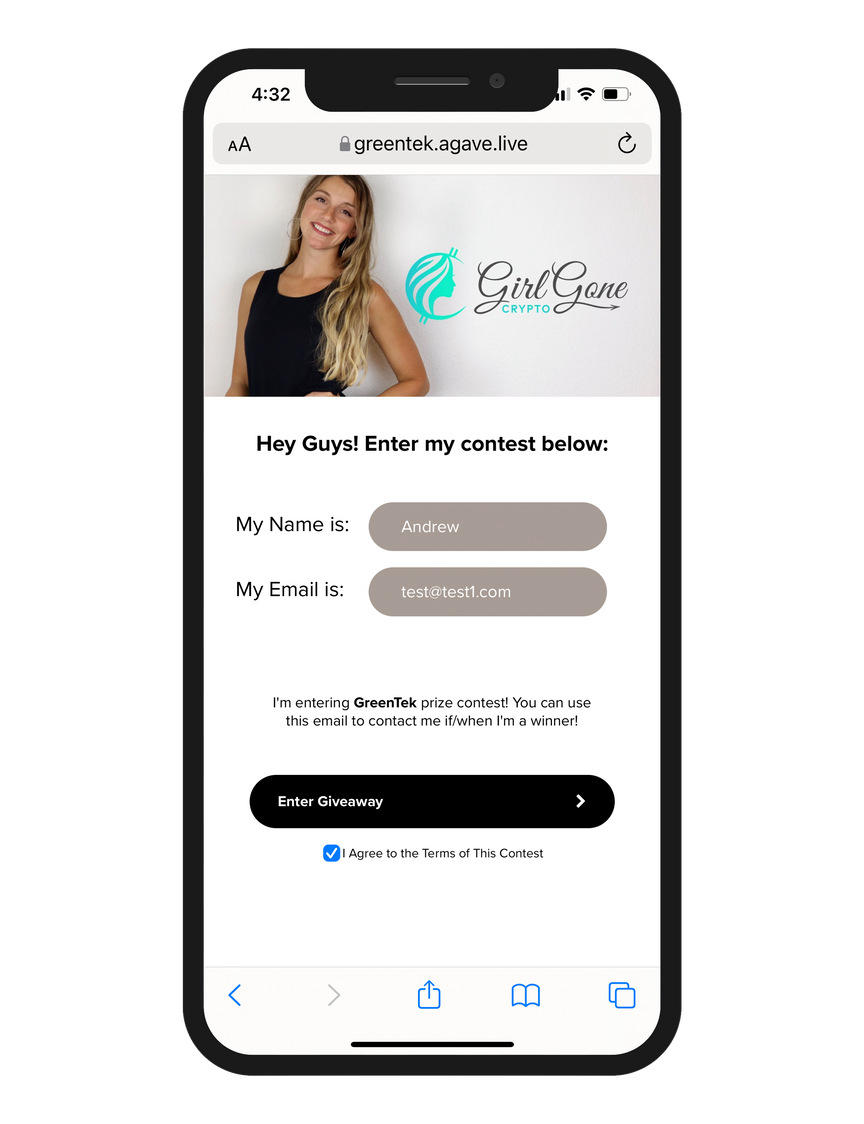Show all open Safari tabs
This screenshot has height=1124, width=864.
(622, 995)
